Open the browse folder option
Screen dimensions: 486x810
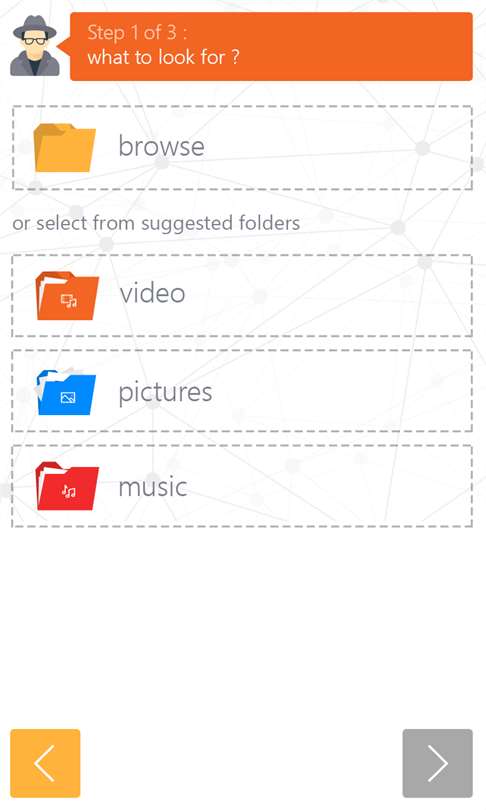pyautogui.click(x=242, y=148)
